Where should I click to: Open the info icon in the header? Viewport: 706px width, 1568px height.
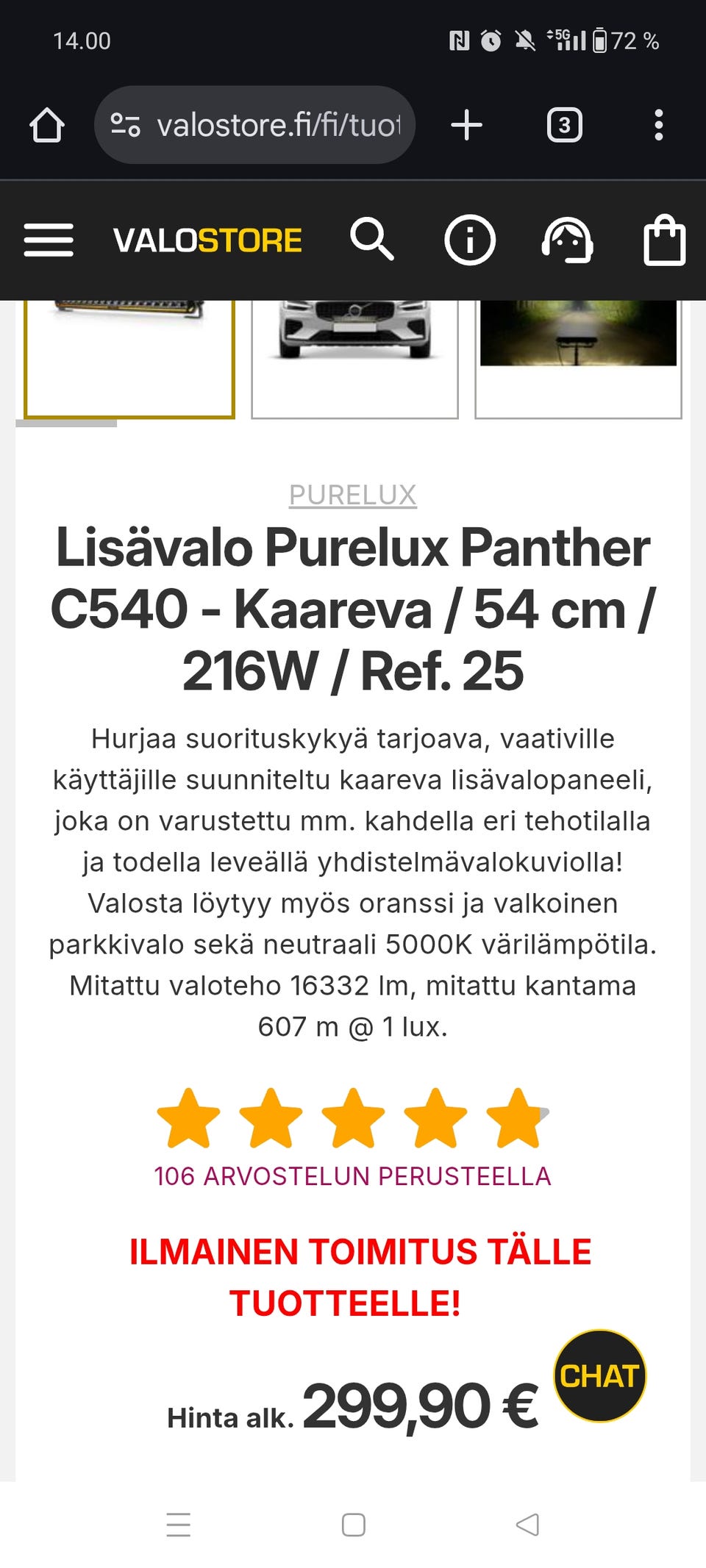point(470,240)
